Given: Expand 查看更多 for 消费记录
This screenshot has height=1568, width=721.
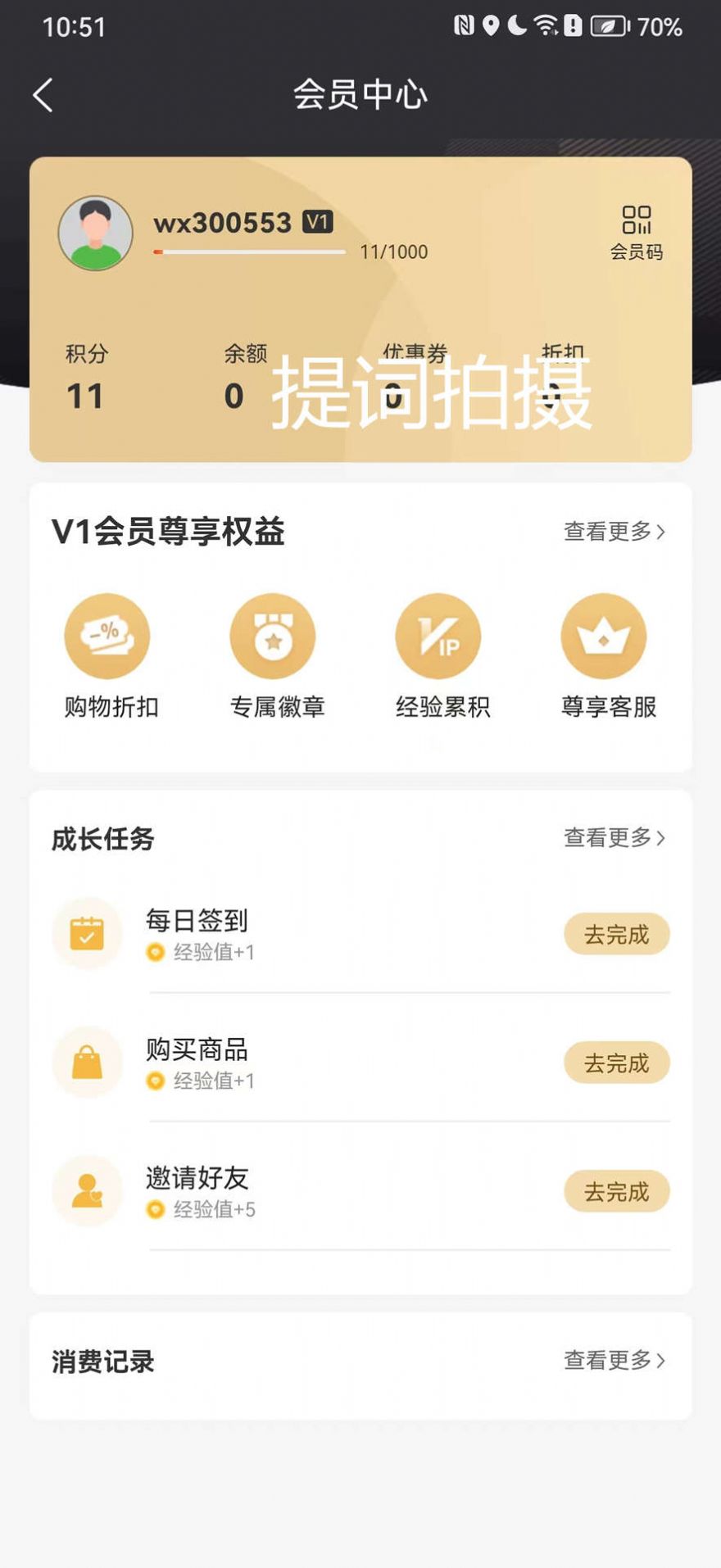Looking at the screenshot, I should click(613, 1361).
